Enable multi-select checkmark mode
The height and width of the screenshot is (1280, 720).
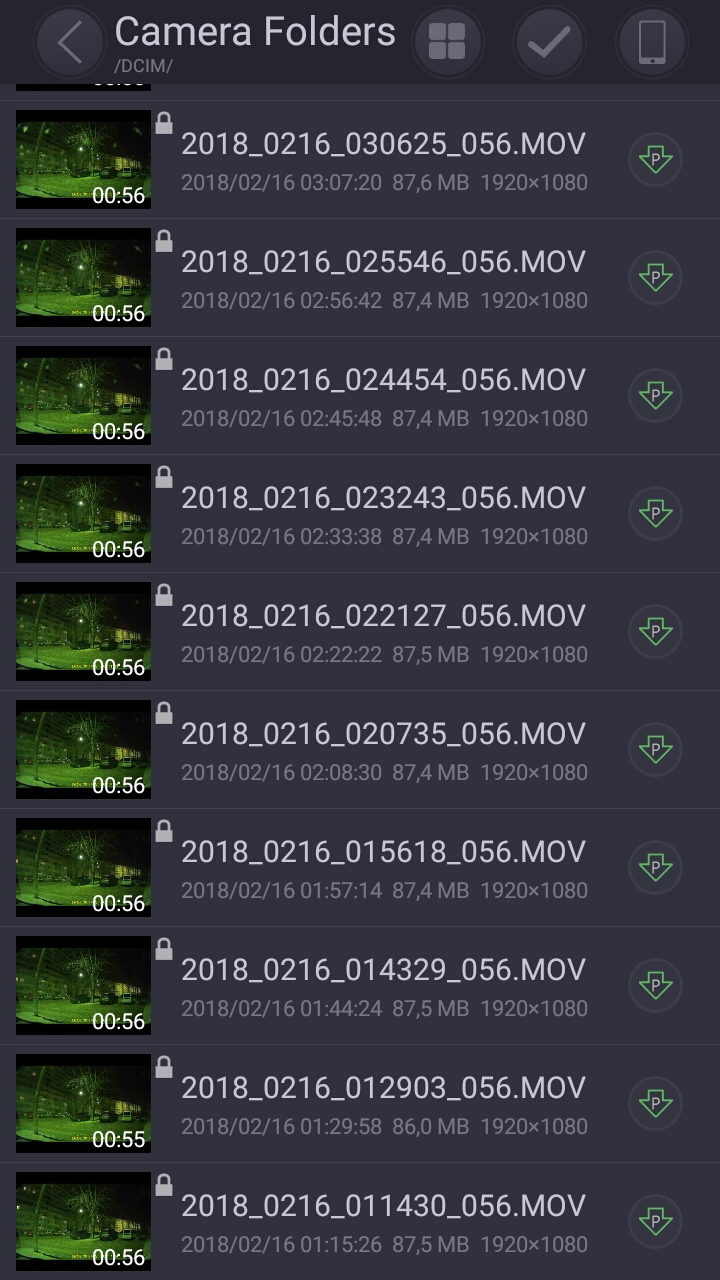549,42
